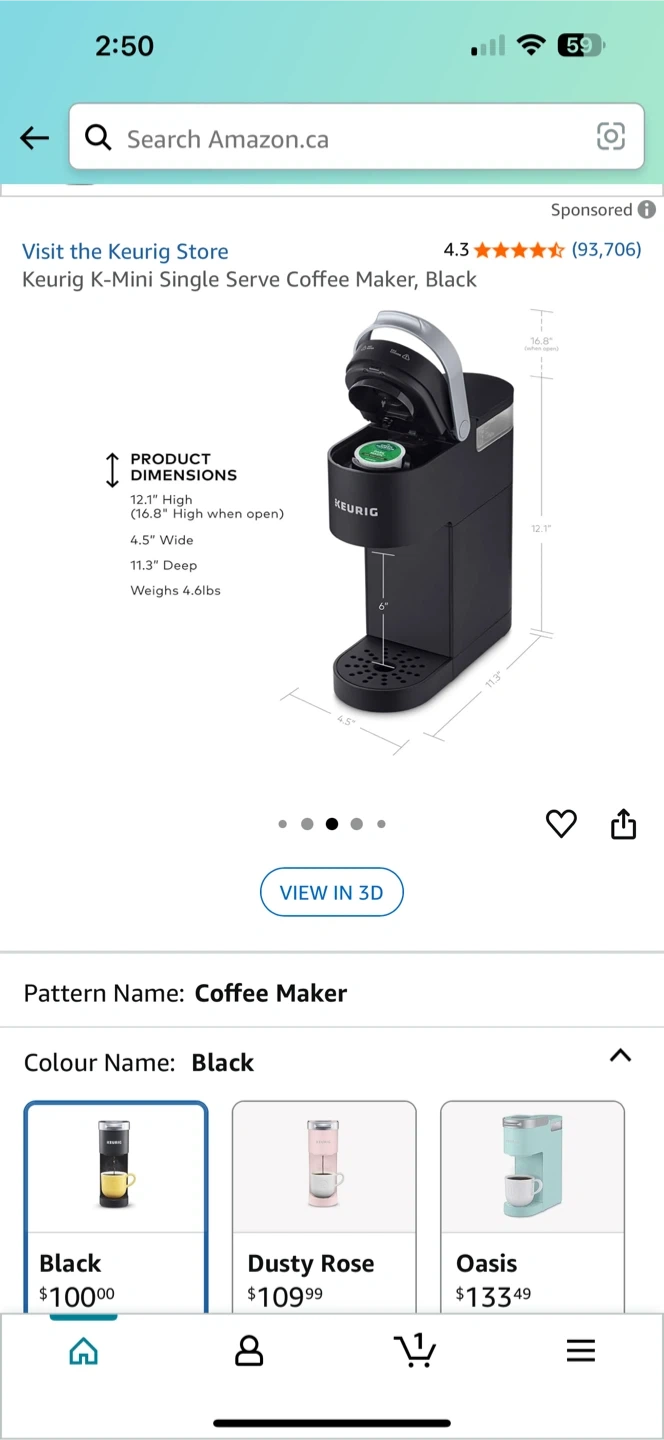Choose the Dusty Rose colour
Viewport: 664px width, 1440px height.
tap(324, 1205)
